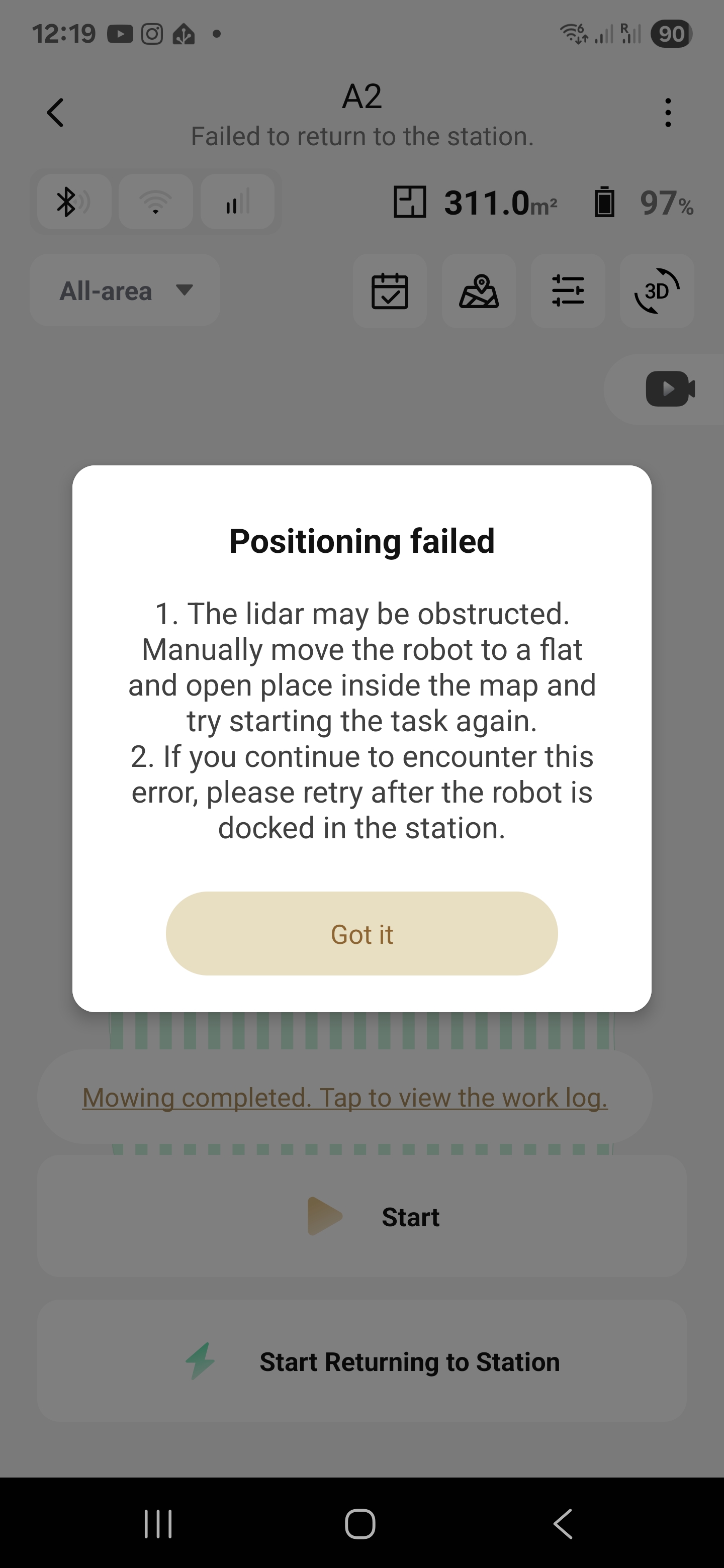This screenshot has width=724, height=1568.
Task: Open the mowing schedule calendar
Action: pyautogui.click(x=390, y=291)
